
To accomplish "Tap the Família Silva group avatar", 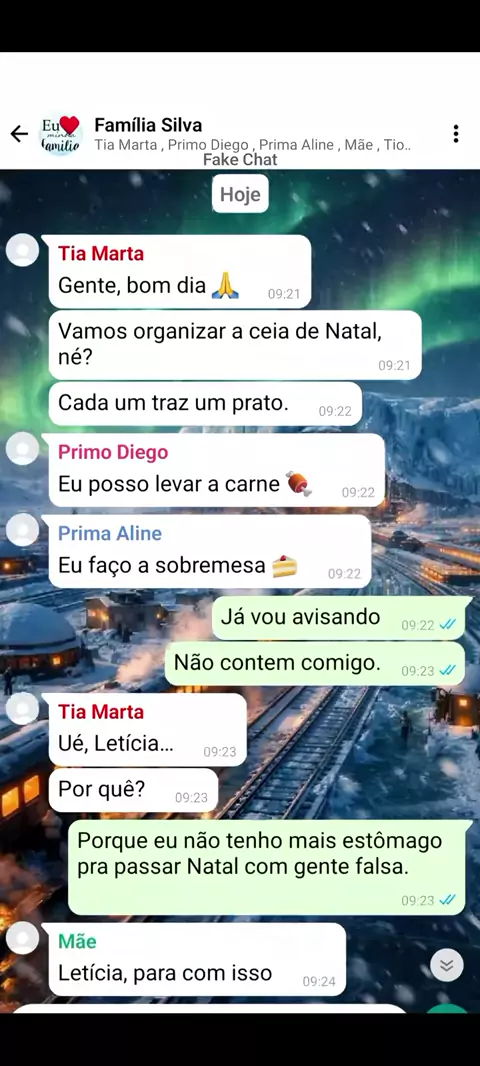I will click(x=61, y=134).
